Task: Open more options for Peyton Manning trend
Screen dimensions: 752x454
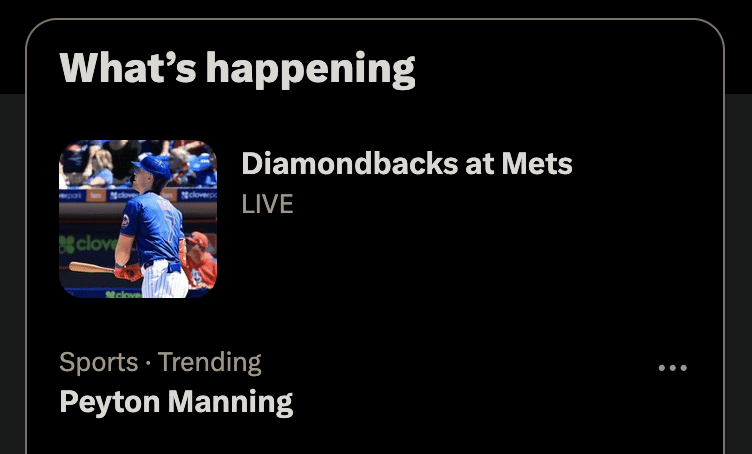Action: coord(672,368)
